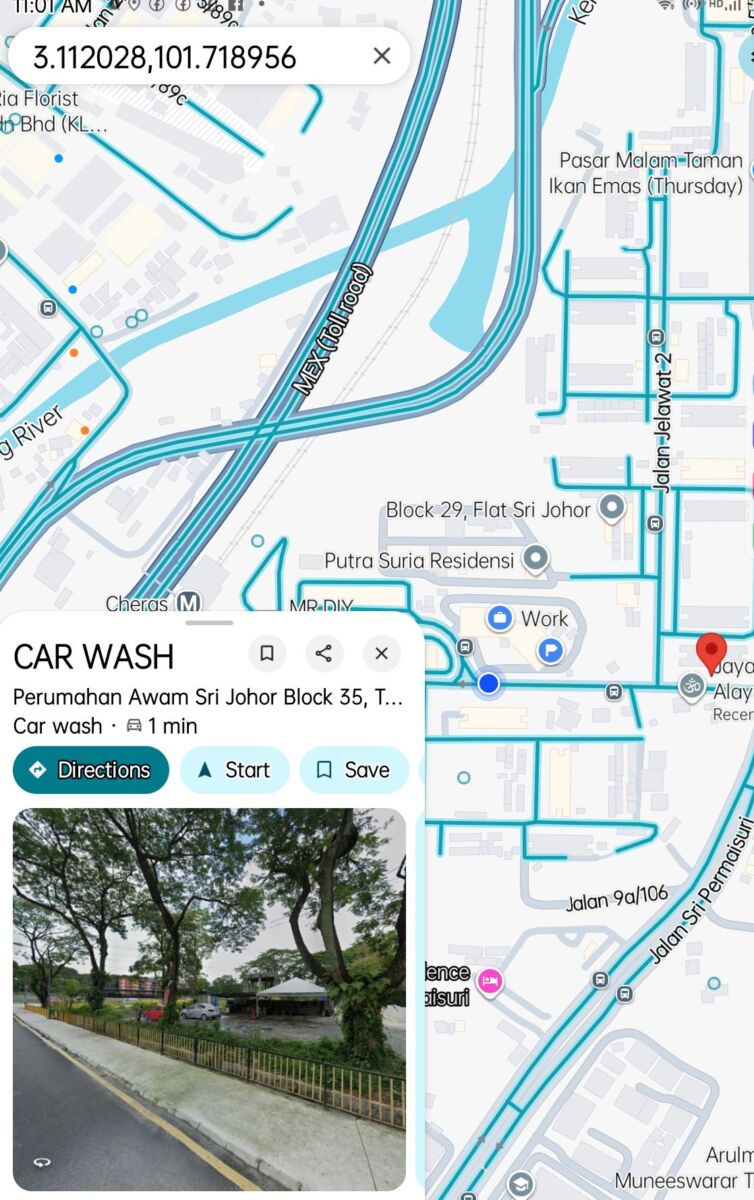
Task: Clear the coordinates in the search box
Action: (381, 56)
